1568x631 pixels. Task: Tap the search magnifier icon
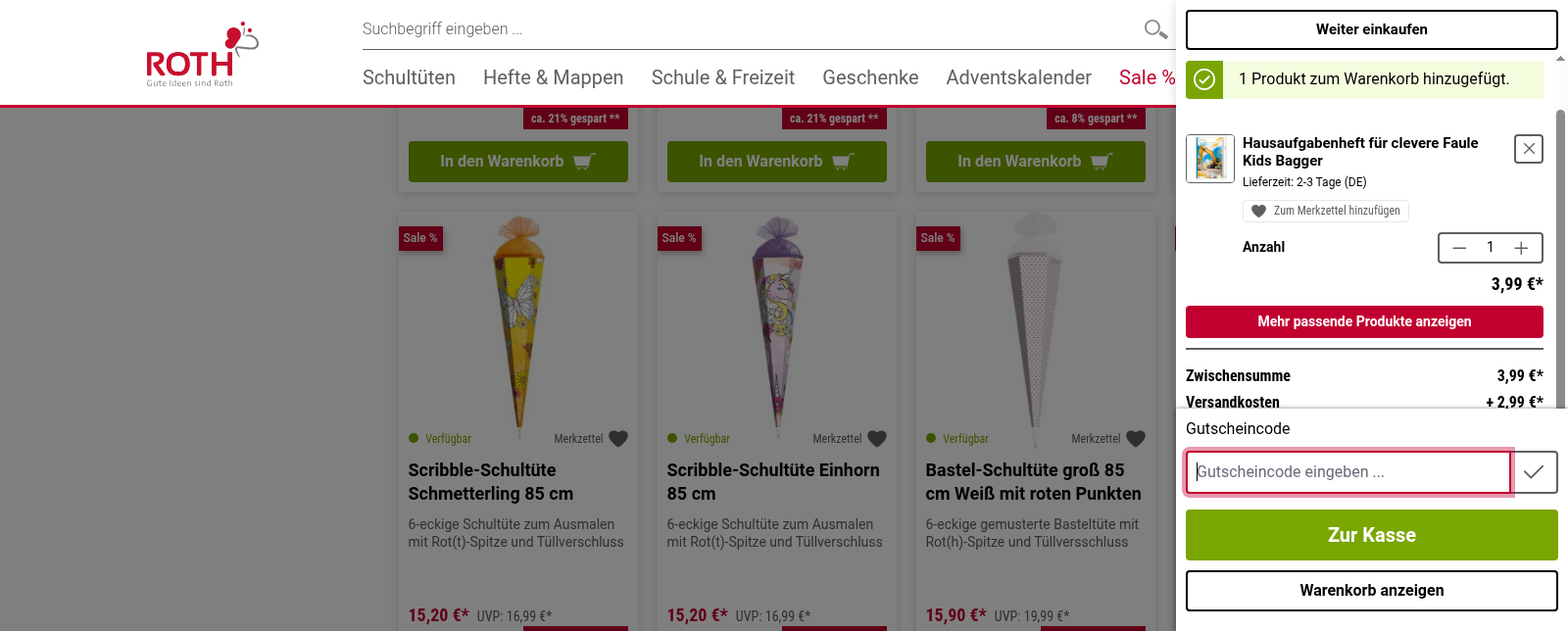tap(1155, 29)
